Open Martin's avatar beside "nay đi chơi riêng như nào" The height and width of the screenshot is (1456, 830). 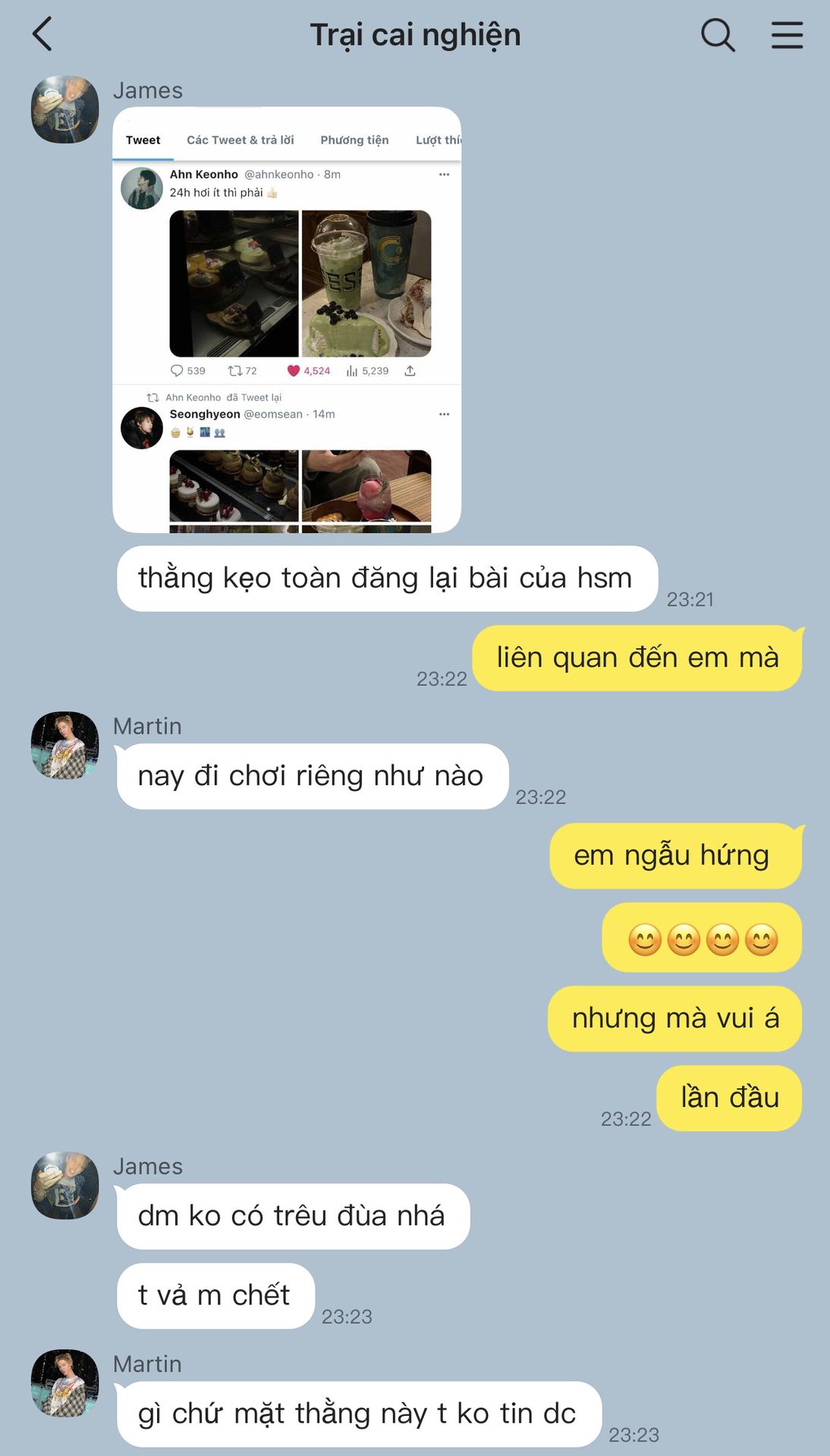[64, 745]
